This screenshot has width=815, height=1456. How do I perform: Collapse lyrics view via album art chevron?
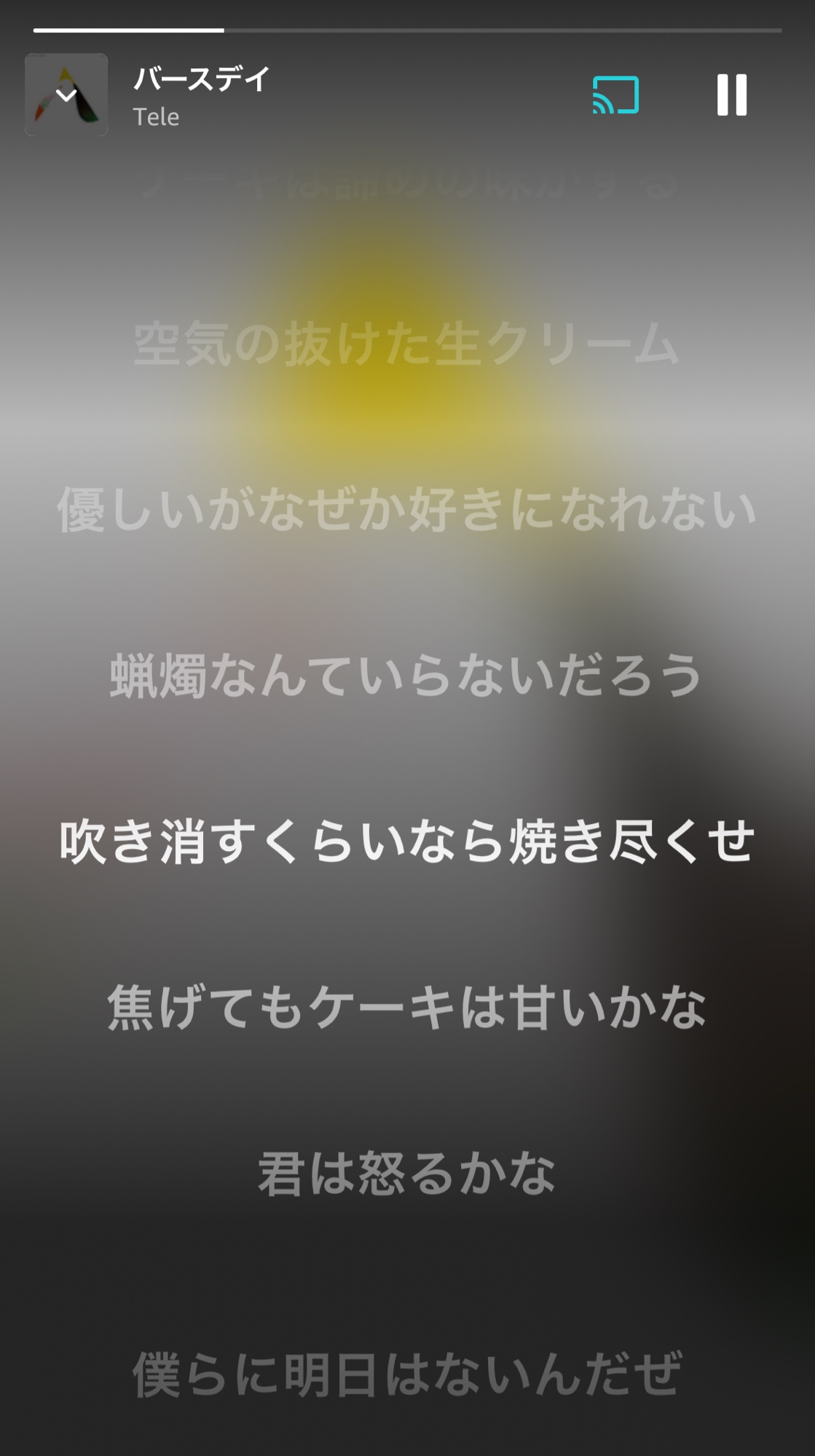66,95
